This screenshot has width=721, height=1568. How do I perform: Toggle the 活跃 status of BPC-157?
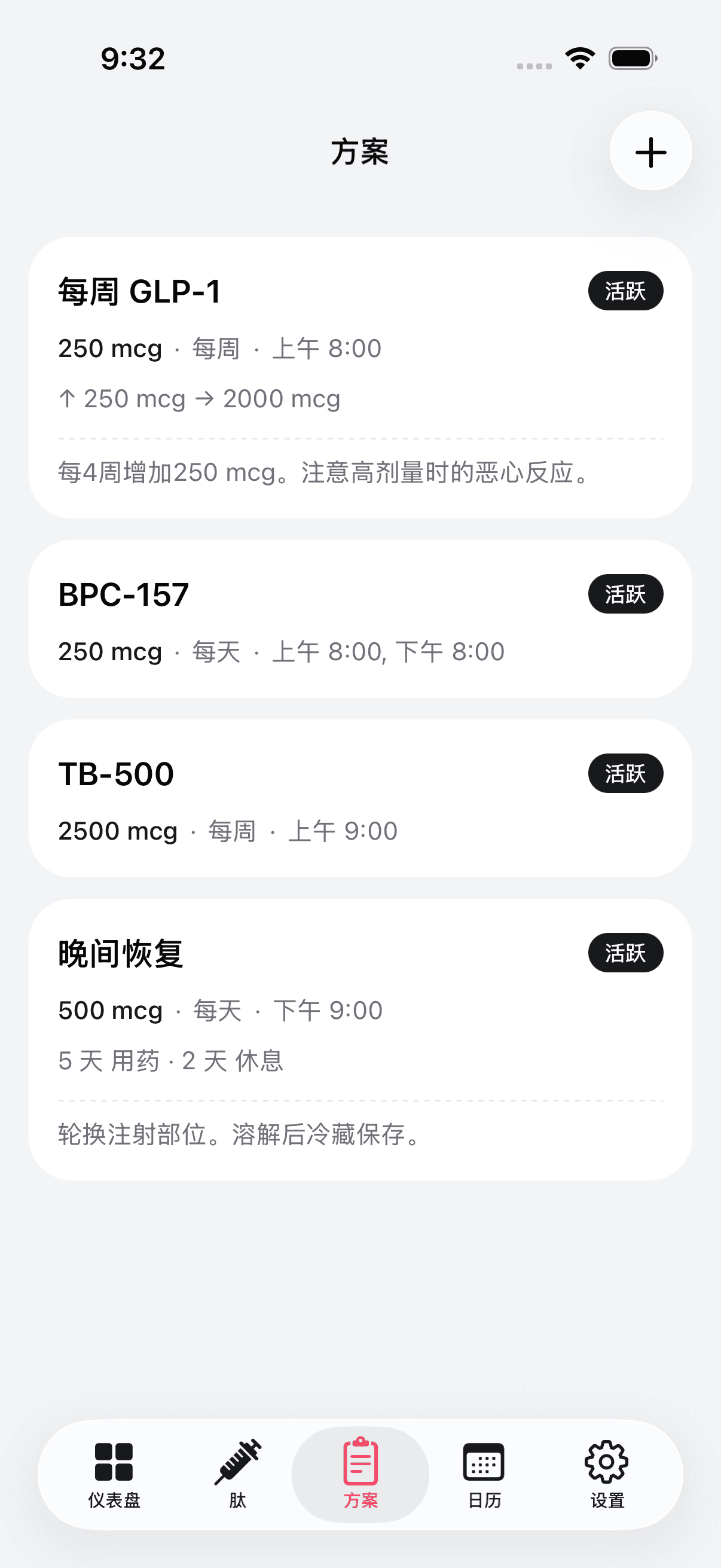click(625, 593)
